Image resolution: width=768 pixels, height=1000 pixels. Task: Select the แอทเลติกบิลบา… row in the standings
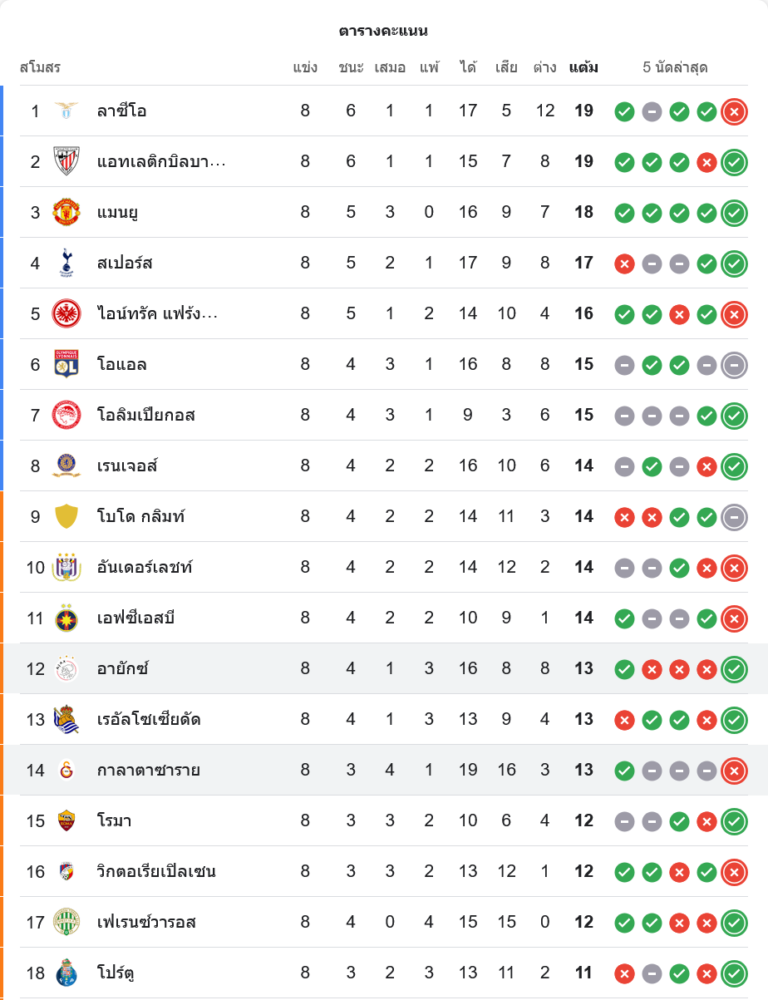[160, 162]
